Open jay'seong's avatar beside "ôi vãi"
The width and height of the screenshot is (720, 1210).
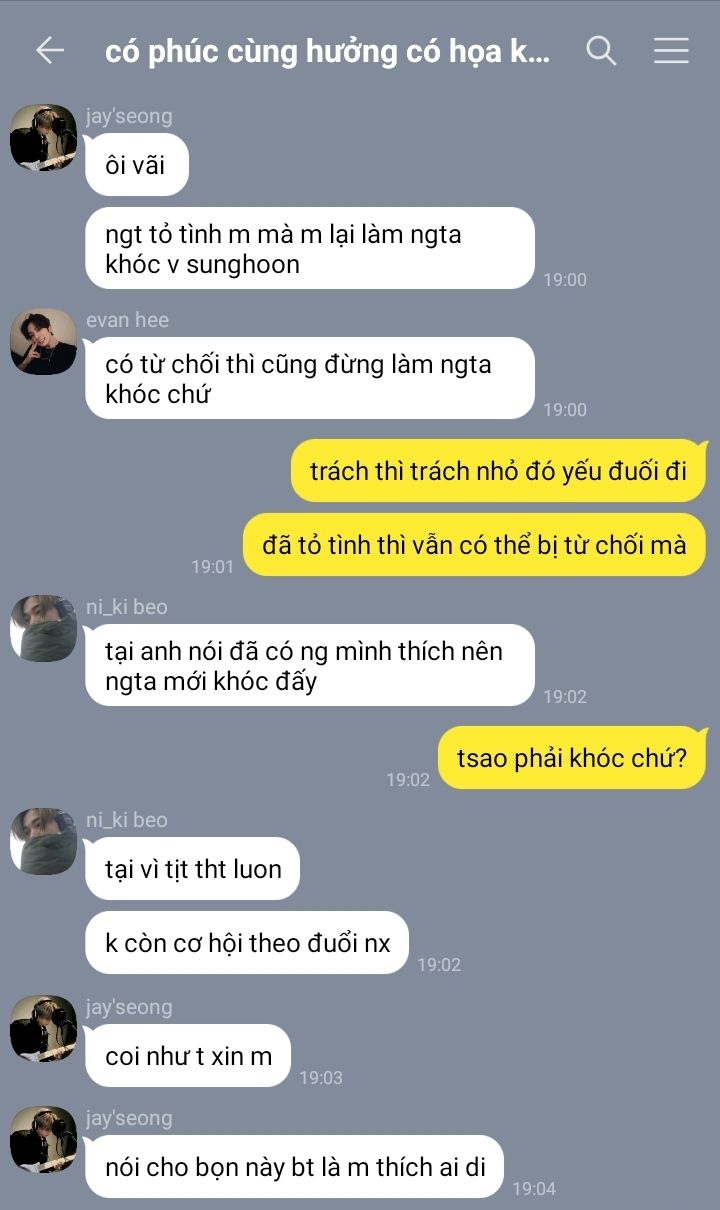point(43,137)
